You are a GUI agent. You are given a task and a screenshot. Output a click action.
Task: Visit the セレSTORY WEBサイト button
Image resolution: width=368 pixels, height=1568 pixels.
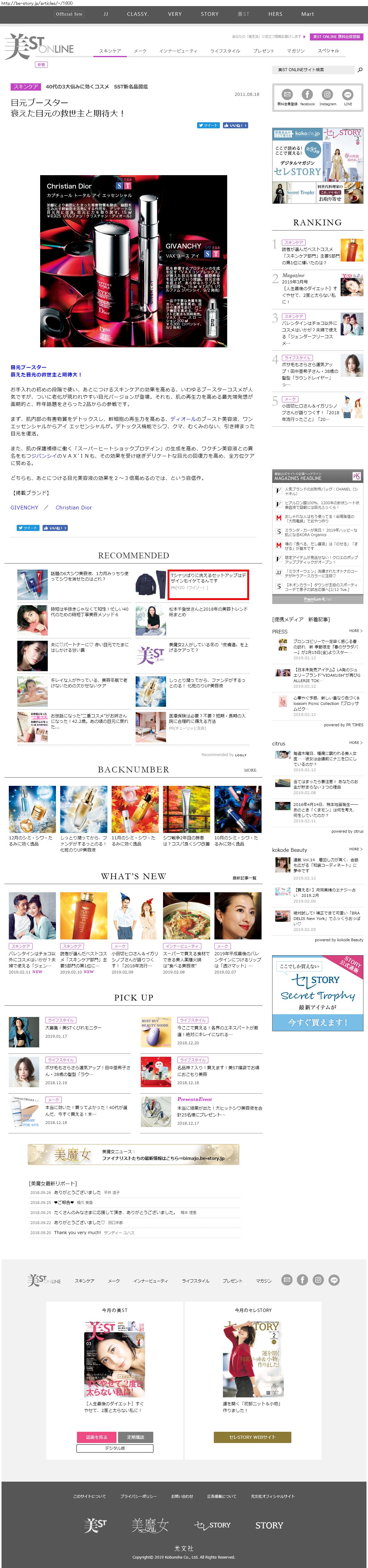point(252,1437)
